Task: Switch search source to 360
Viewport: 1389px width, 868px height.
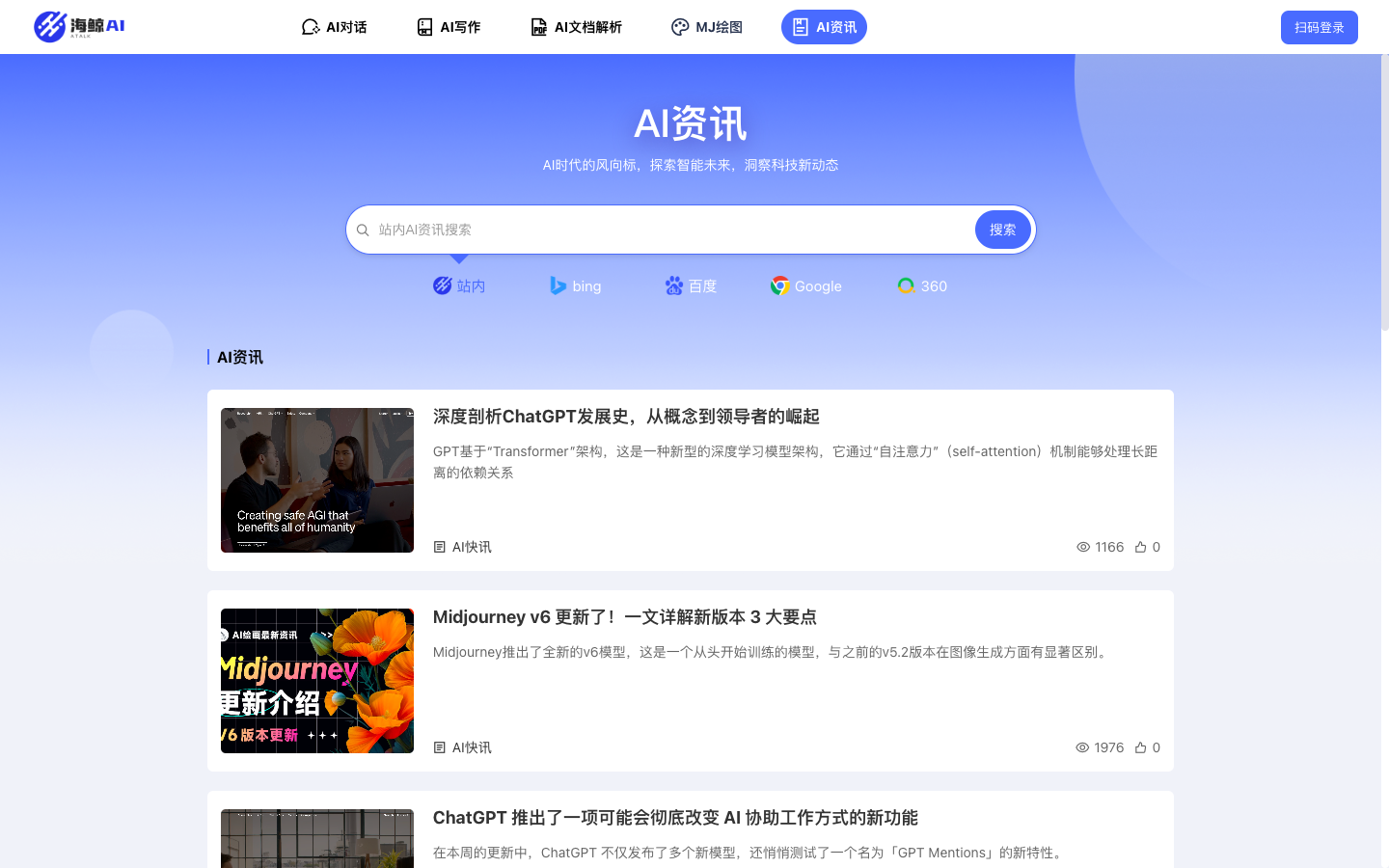Action: coord(922,285)
